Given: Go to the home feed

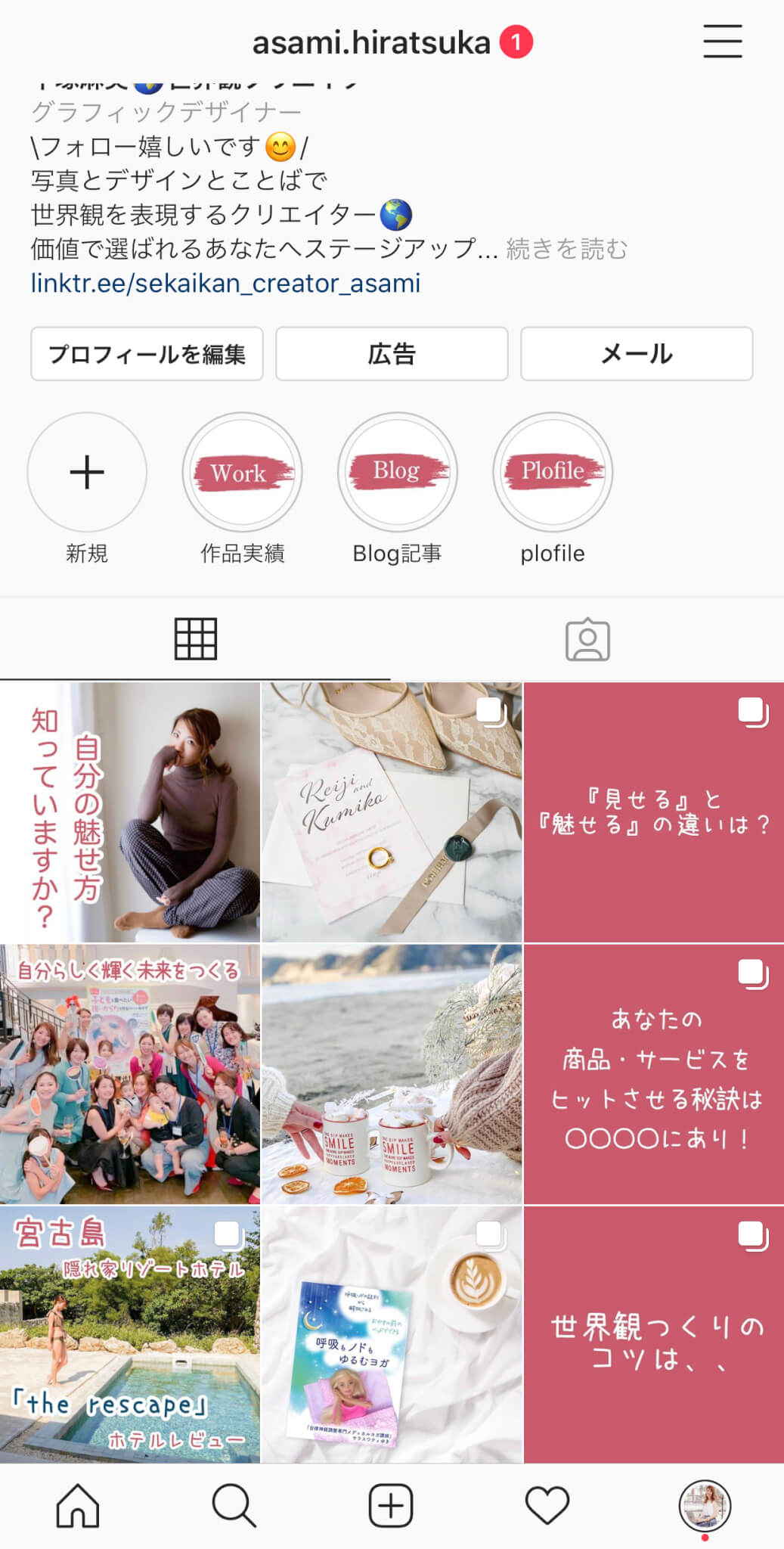Looking at the screenshot, I should pos(78,1505).
